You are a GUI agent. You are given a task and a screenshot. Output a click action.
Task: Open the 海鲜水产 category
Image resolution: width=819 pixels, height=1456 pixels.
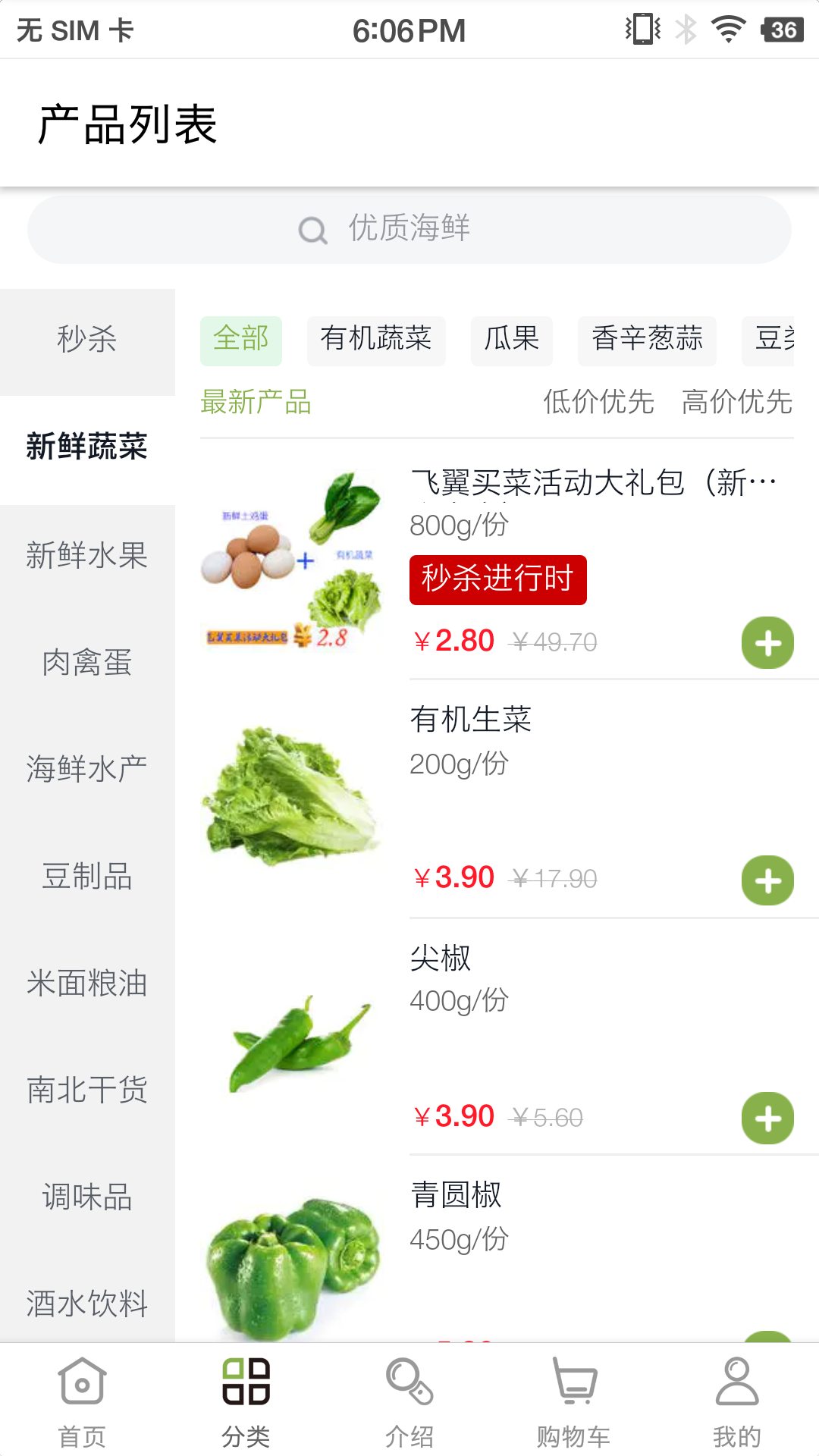[x=87, y=769]
